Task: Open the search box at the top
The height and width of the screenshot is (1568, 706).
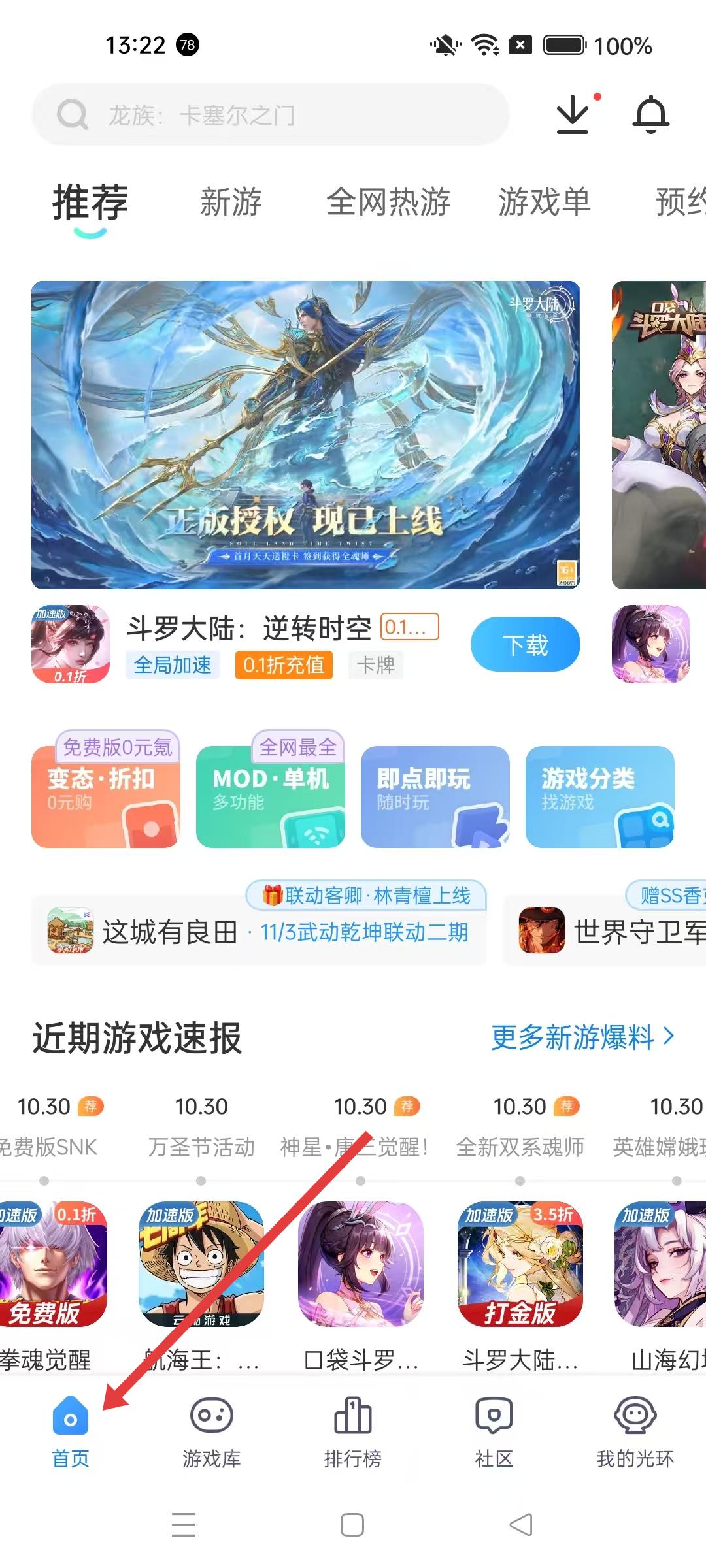Action: pyautogui.click(x=269, y=115)
